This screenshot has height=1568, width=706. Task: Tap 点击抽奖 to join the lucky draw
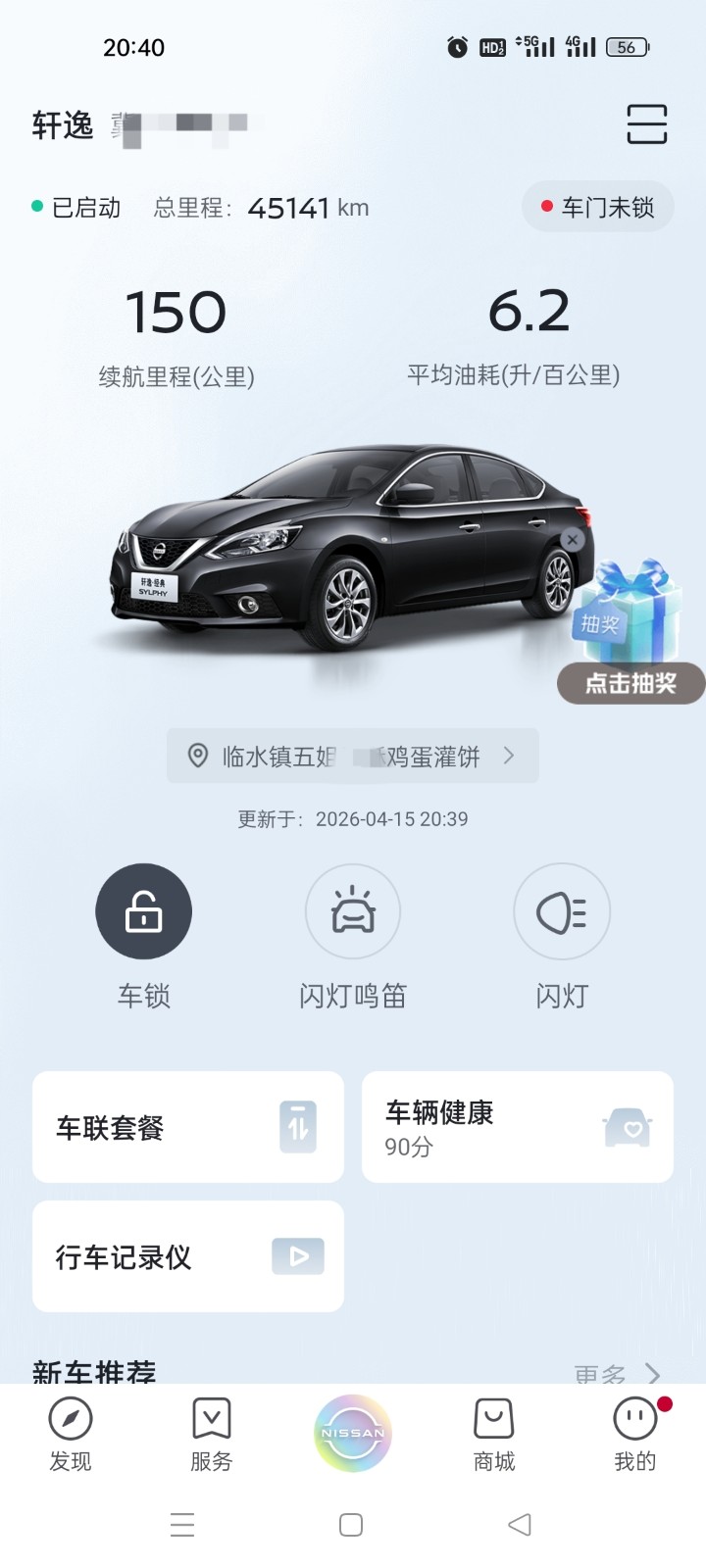(x=630, y=683)
